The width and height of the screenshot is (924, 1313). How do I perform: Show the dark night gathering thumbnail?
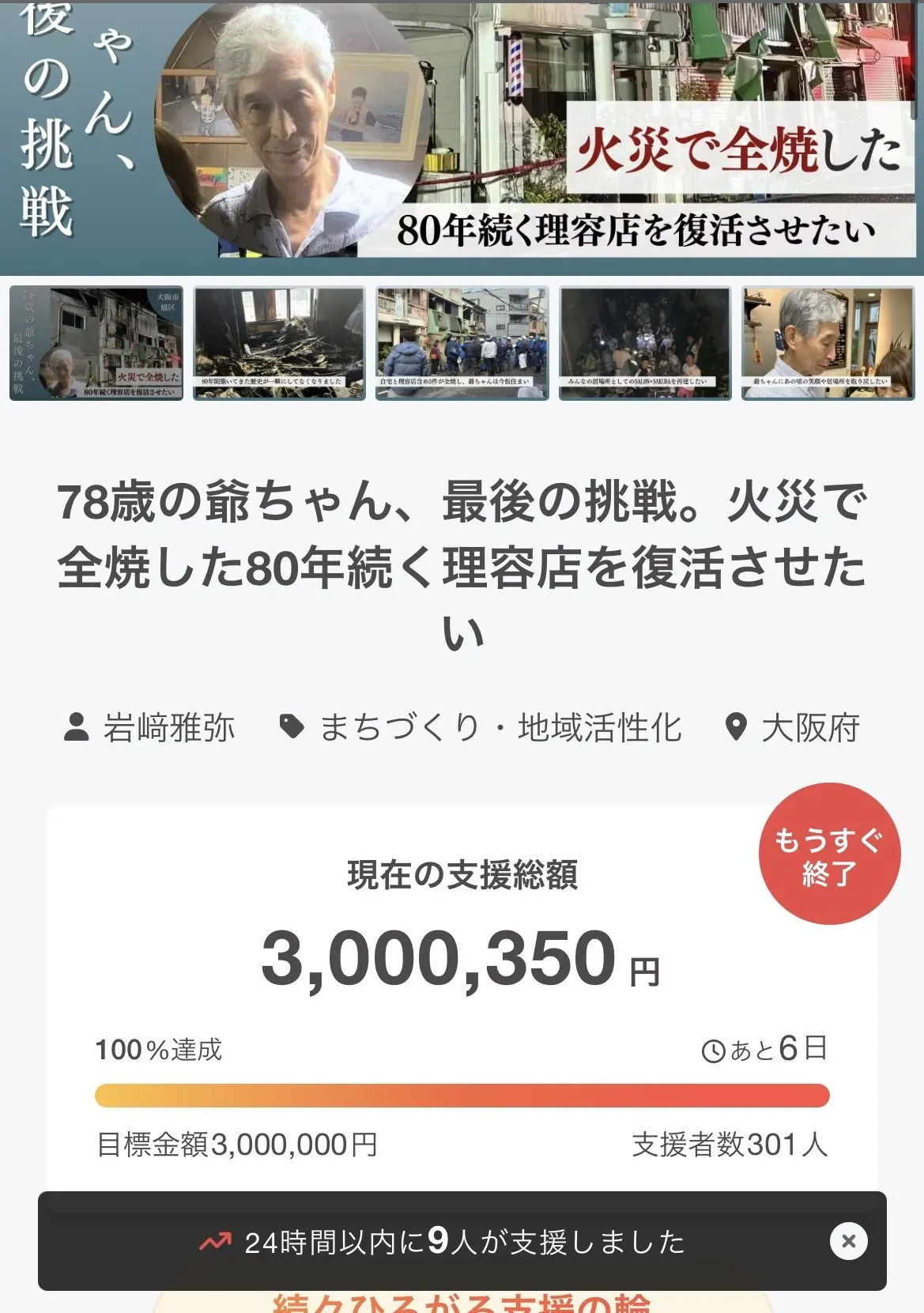tap(645, 343)
